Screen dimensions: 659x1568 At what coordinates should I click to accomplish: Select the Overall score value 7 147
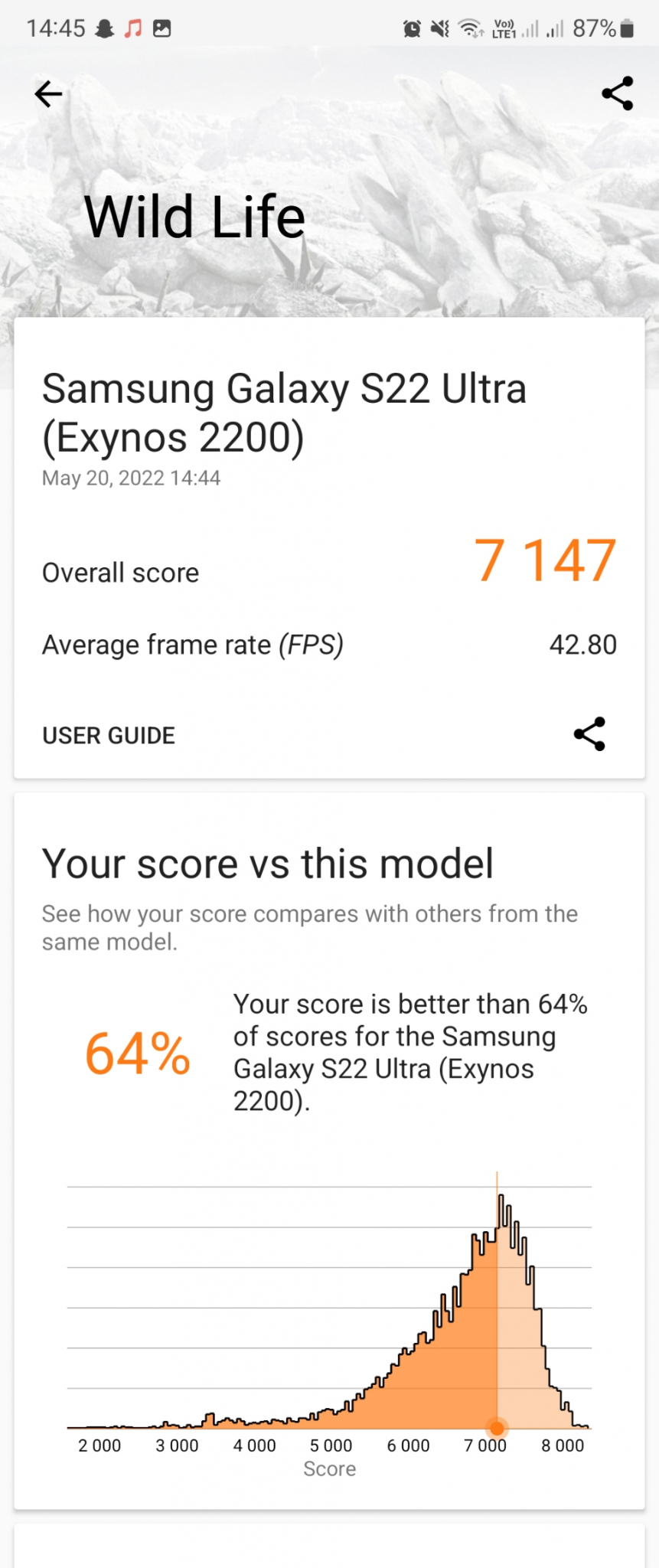(544, 561)
